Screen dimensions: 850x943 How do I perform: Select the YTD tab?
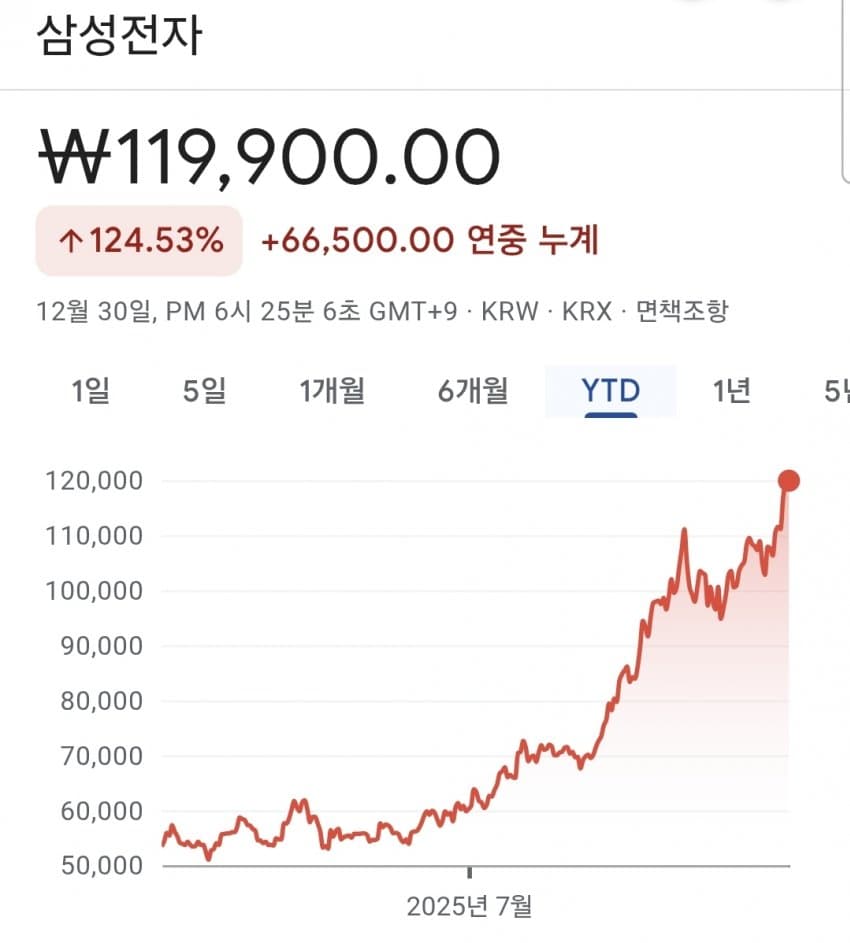click(x=610, y=391)
